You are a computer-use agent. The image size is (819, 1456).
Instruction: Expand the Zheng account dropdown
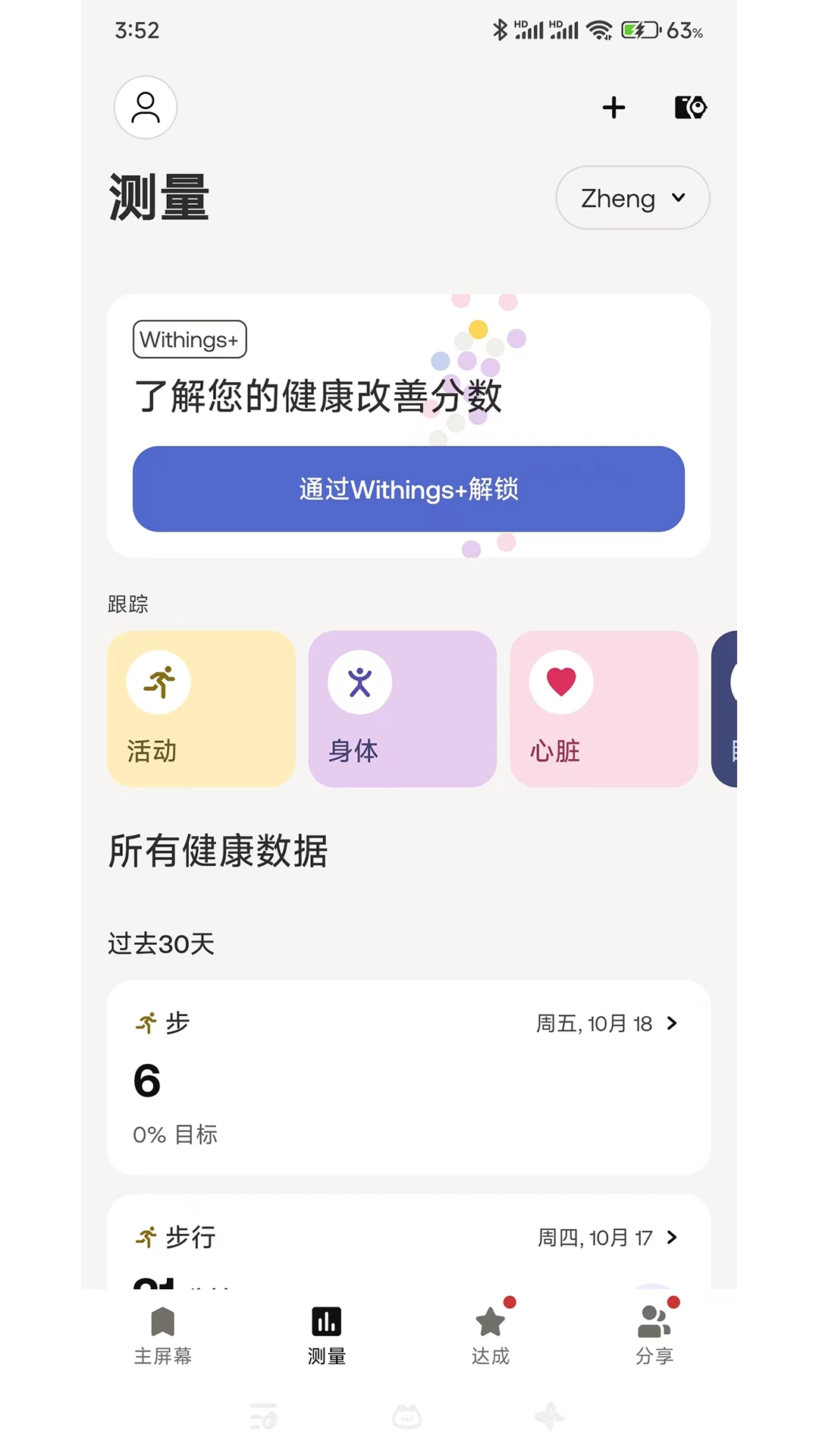click(x=632, y=198)
